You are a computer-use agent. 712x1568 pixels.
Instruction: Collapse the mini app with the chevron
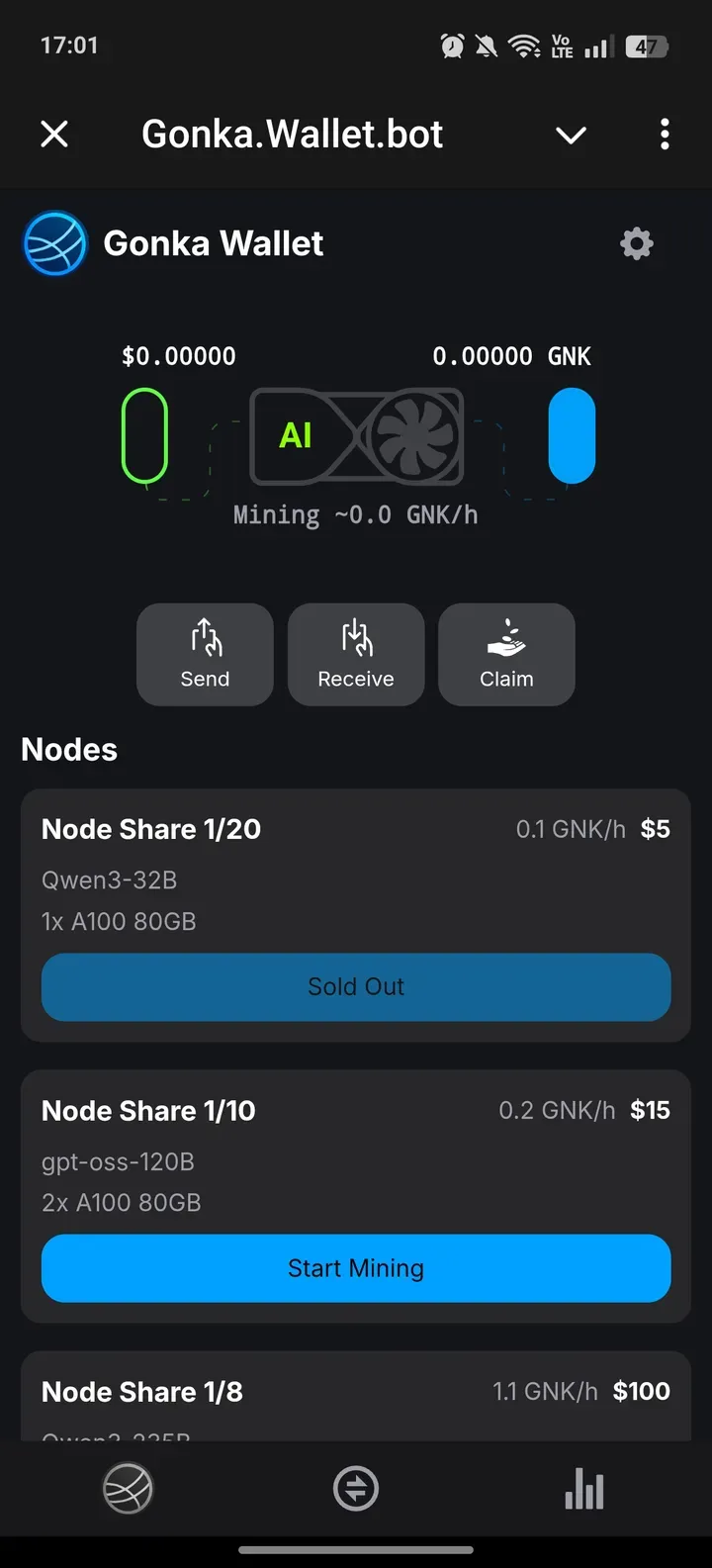click(572, 135)
